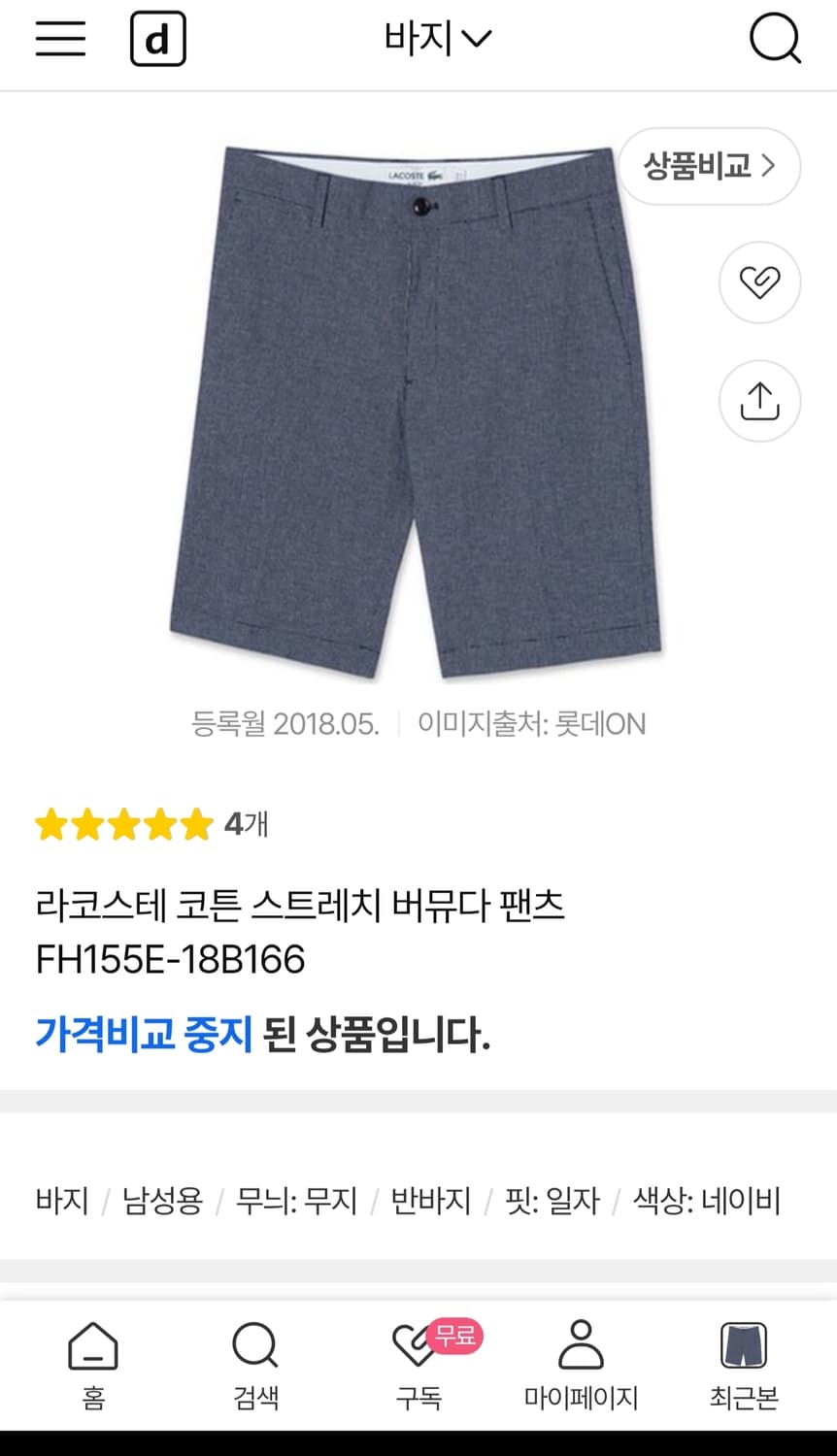Select the 반바지 filter tag

click(x=430, y=1201)
